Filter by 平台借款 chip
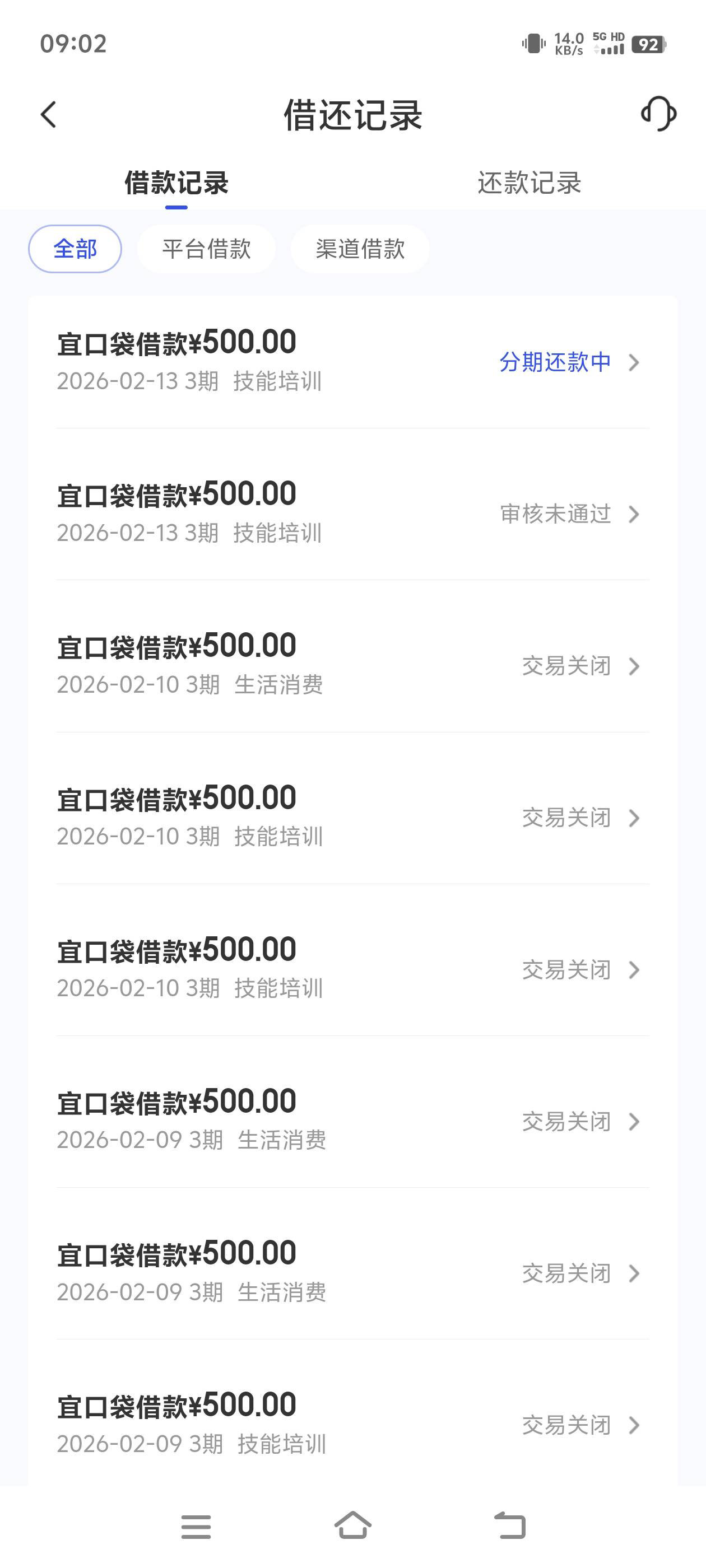The height and width of the screenshot is (1568, 706). [x=207, y=249]
